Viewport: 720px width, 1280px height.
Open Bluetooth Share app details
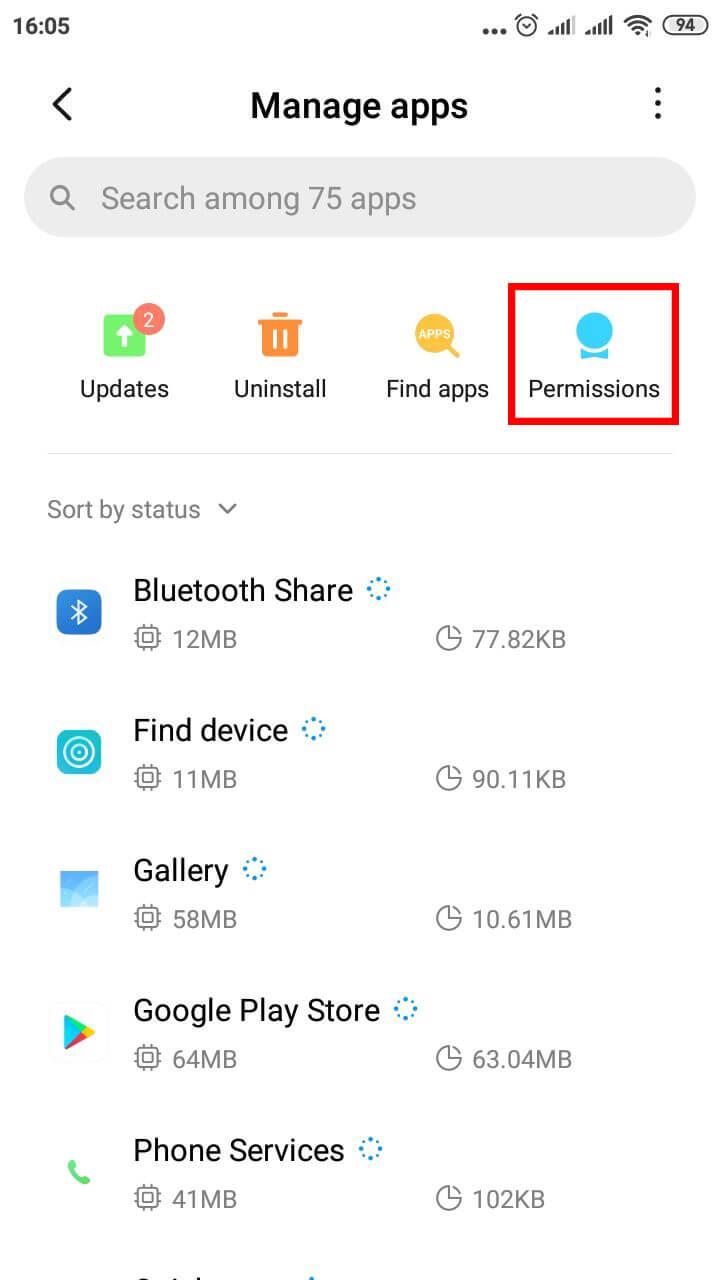point(360,612)
